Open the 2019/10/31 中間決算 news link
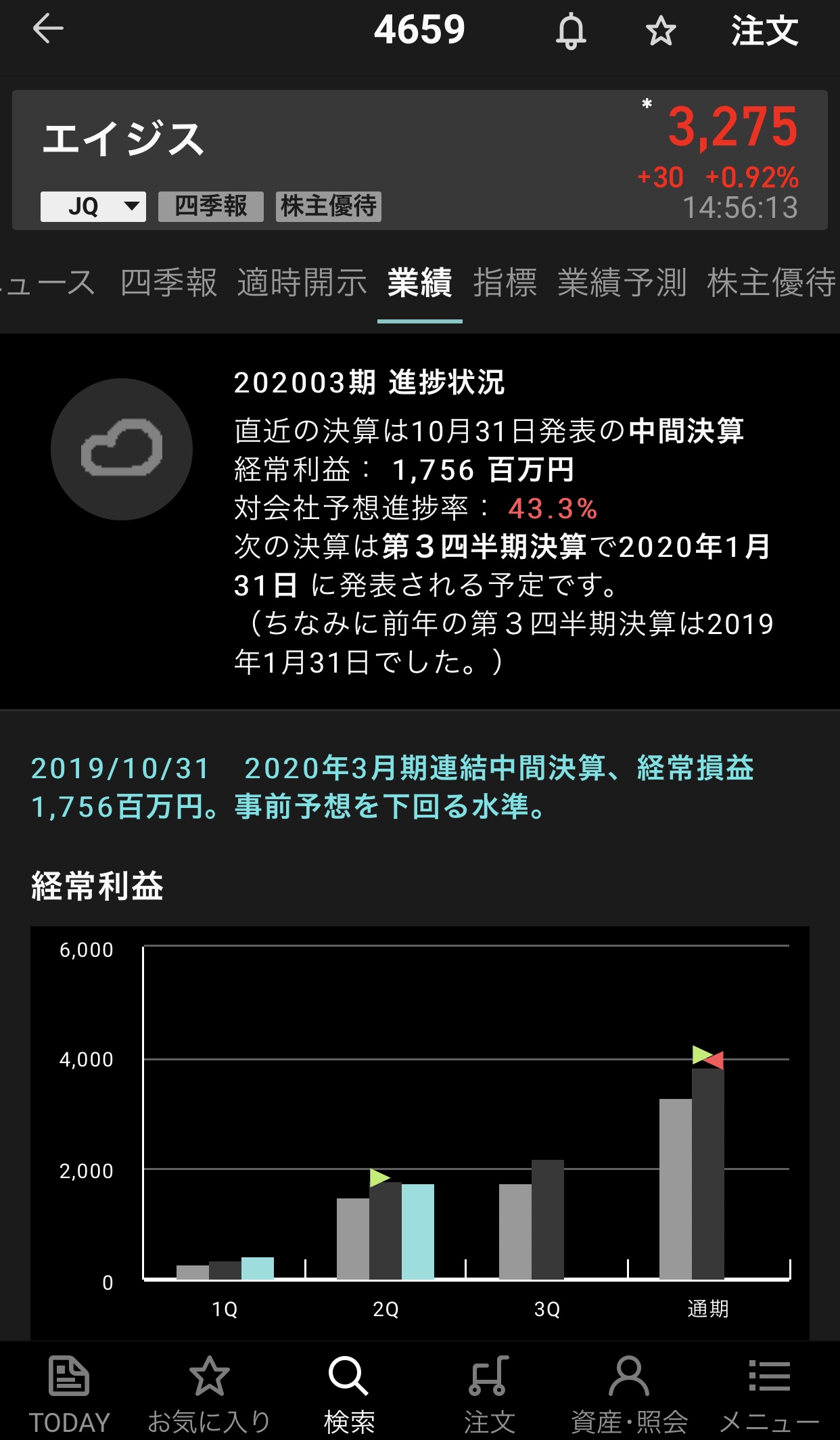The image size is (840, 1440). tap(392, 787)
